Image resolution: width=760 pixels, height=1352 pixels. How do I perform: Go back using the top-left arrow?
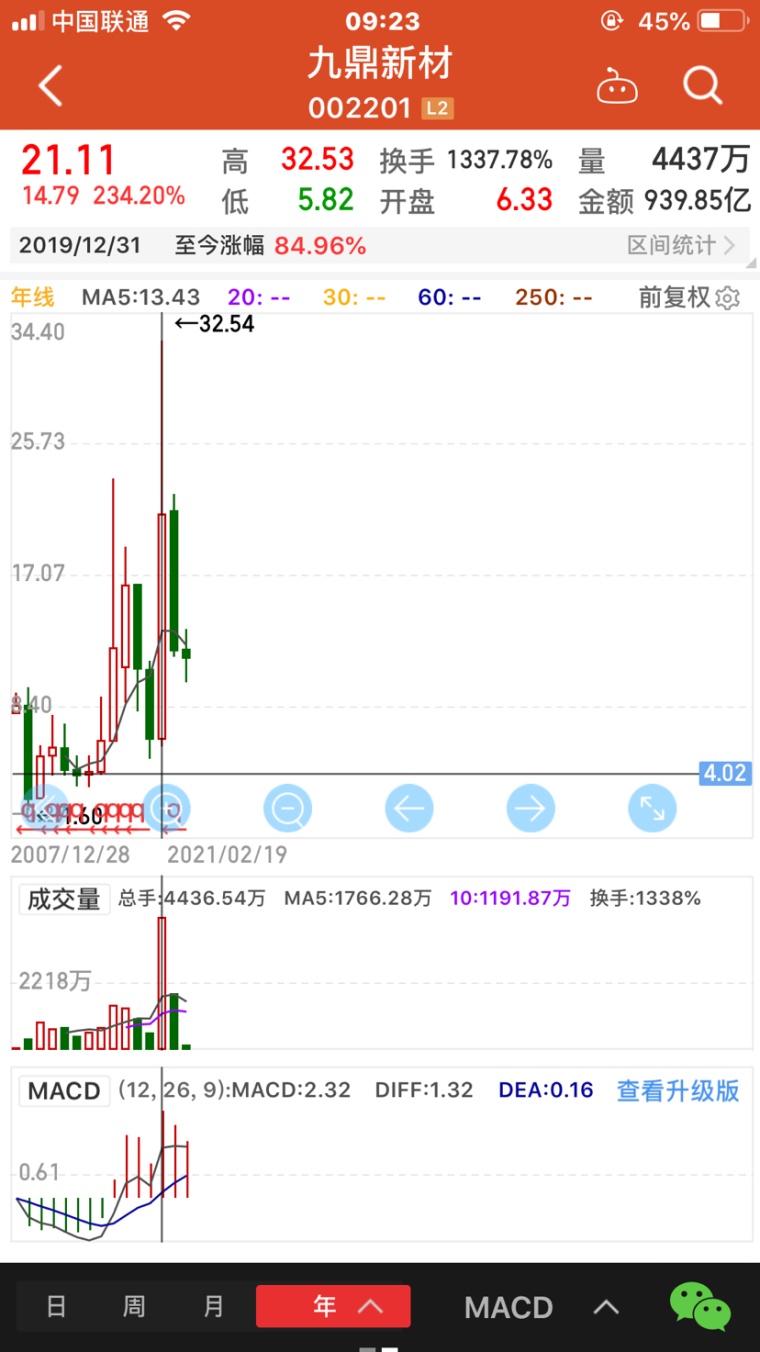pos(50,87)
